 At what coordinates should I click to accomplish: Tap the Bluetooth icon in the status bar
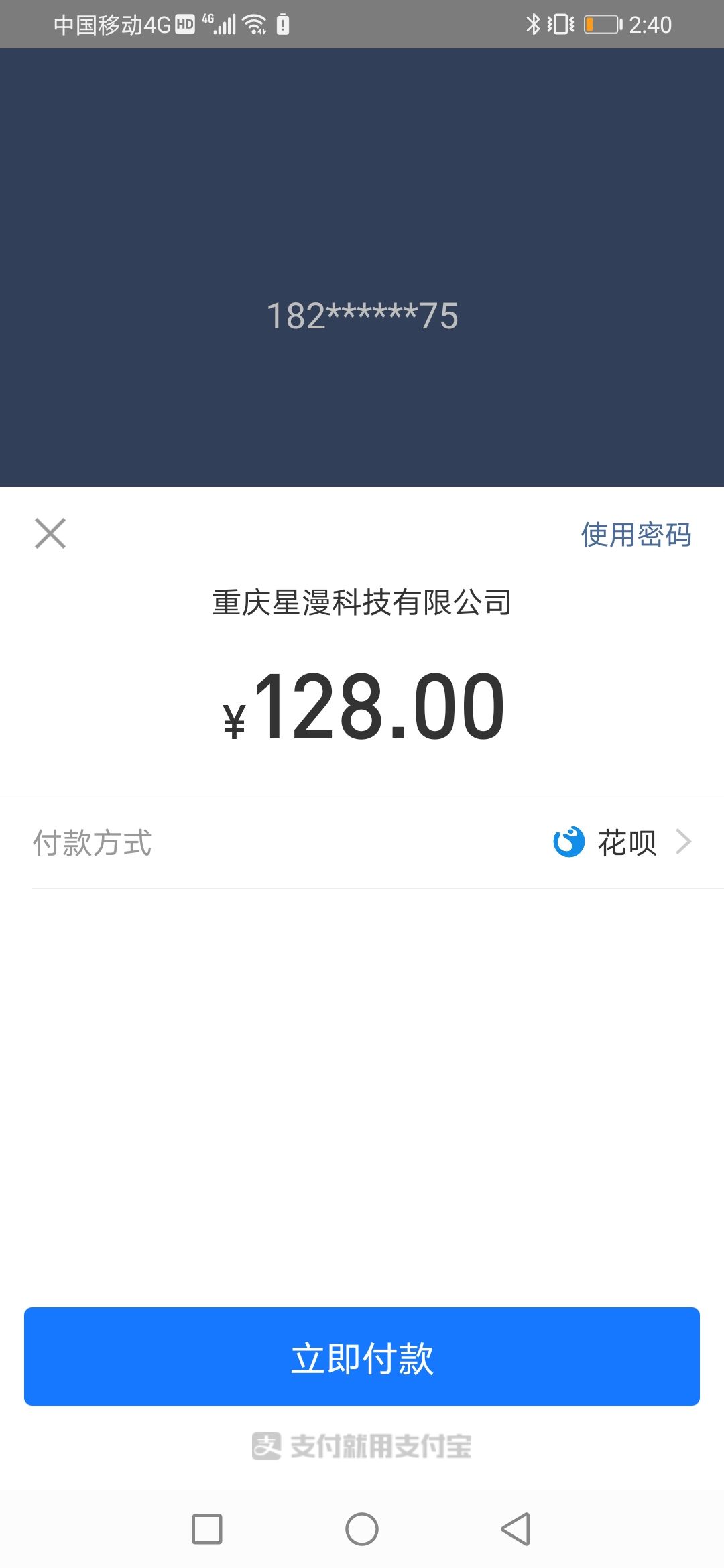tap(533, 24)
